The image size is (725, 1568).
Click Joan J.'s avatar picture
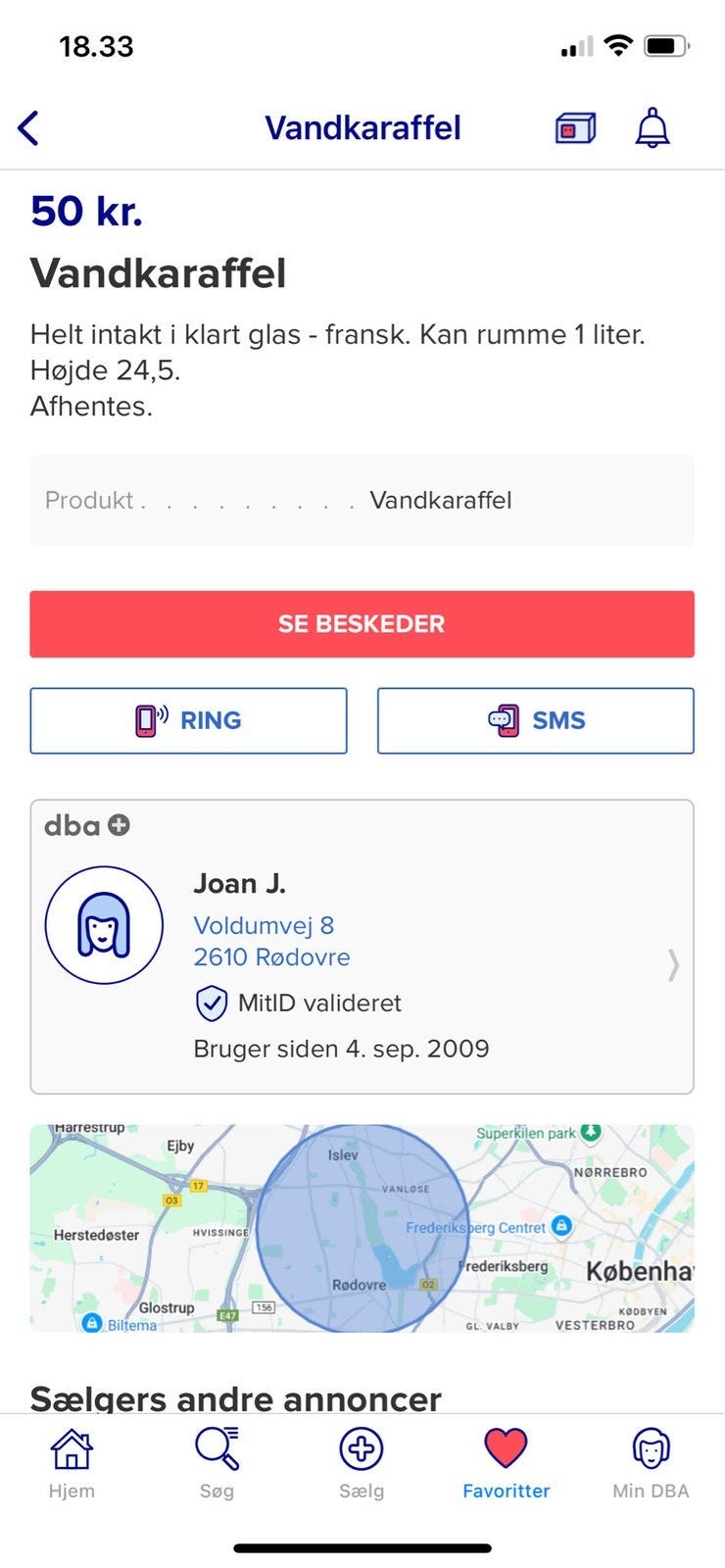[x=104, y=924]
